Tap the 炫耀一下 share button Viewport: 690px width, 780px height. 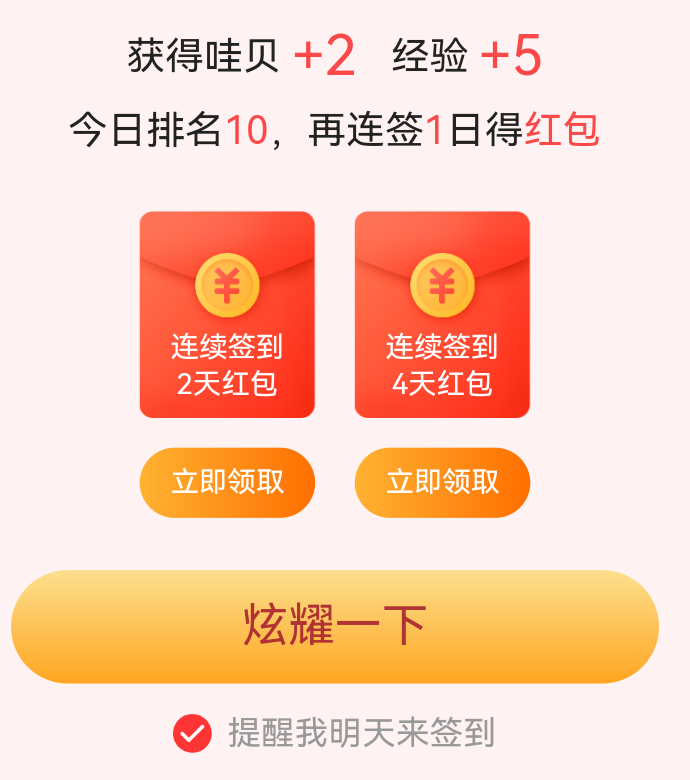pyautogui.click(x=334, y=626)
